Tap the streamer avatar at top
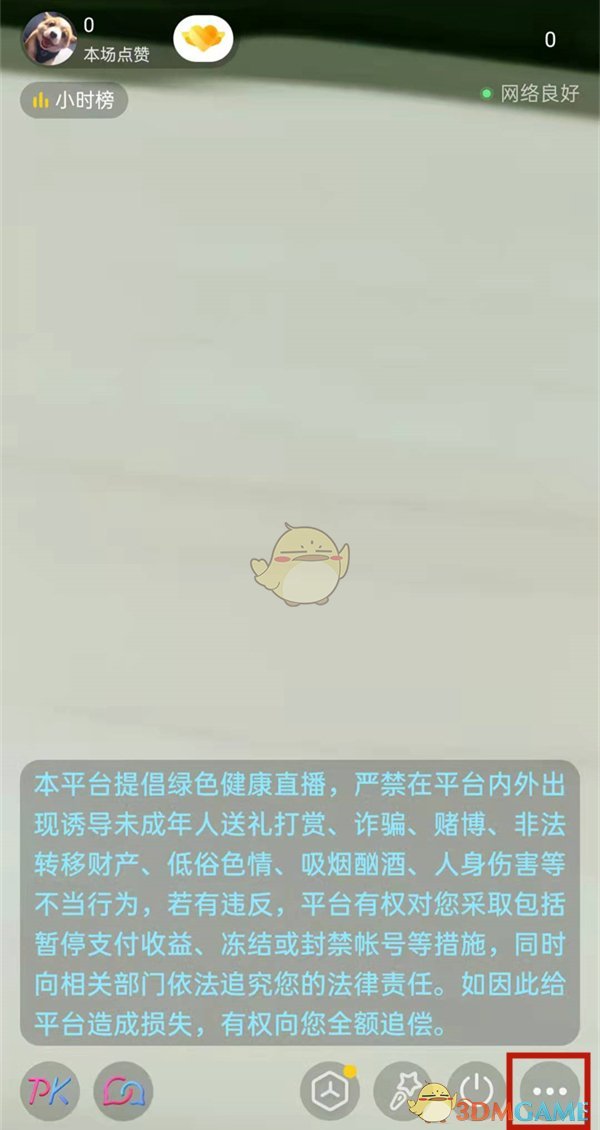The width and height of the screenshot is (600, 1130). pyautogui.click(x=48, y=38)
